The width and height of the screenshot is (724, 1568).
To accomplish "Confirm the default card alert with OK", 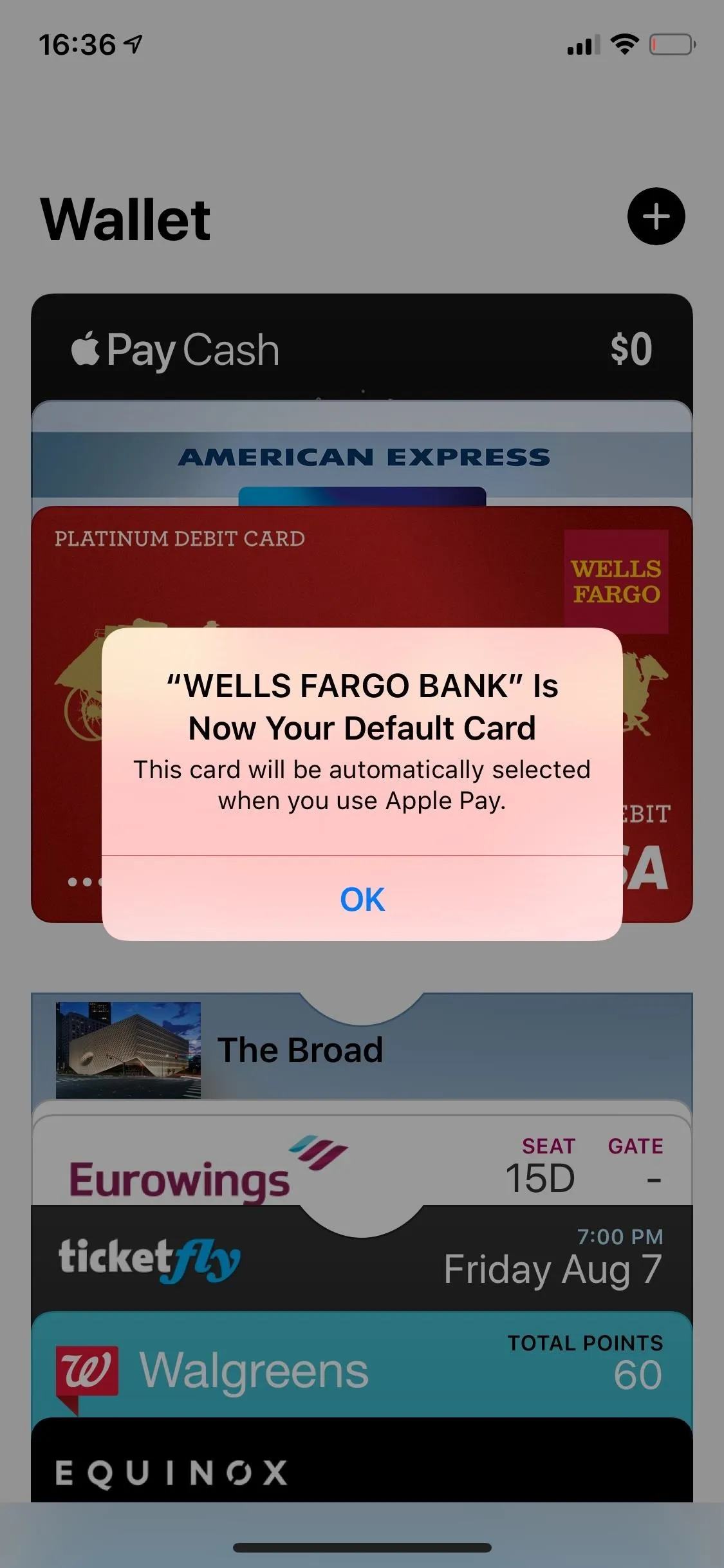I will [x=362, y=899].
